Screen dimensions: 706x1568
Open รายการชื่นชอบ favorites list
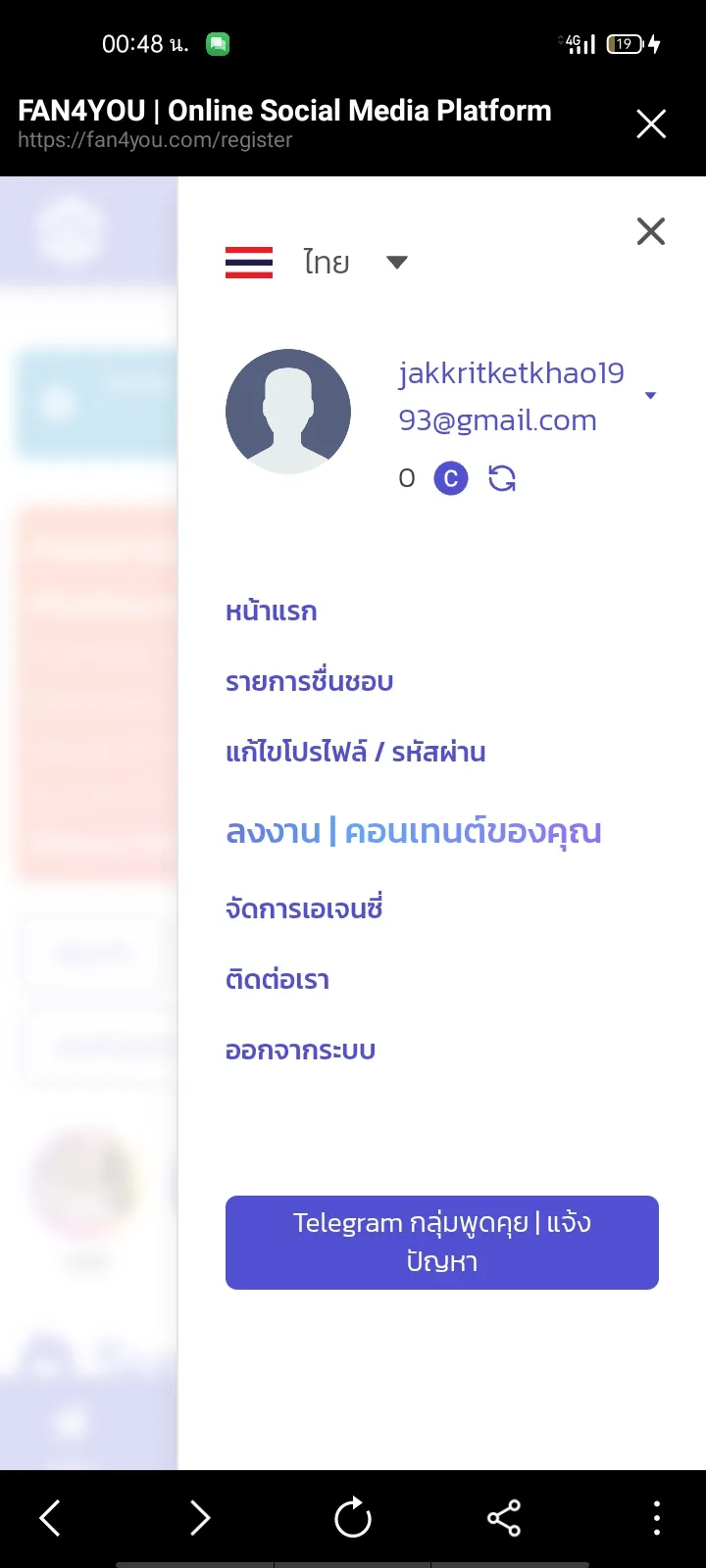click(309, 682)
